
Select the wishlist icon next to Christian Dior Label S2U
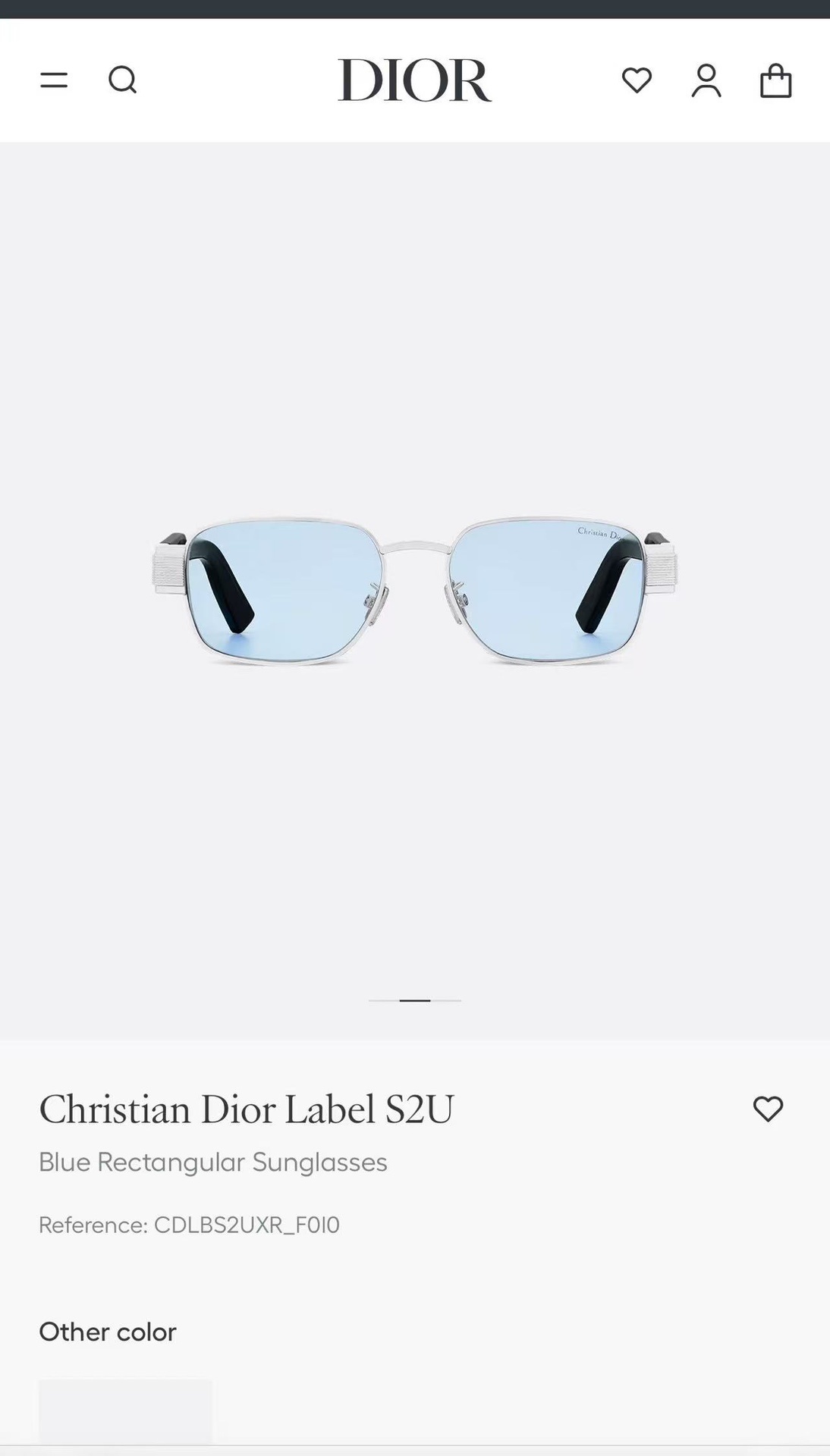(x=768, y=1109)
